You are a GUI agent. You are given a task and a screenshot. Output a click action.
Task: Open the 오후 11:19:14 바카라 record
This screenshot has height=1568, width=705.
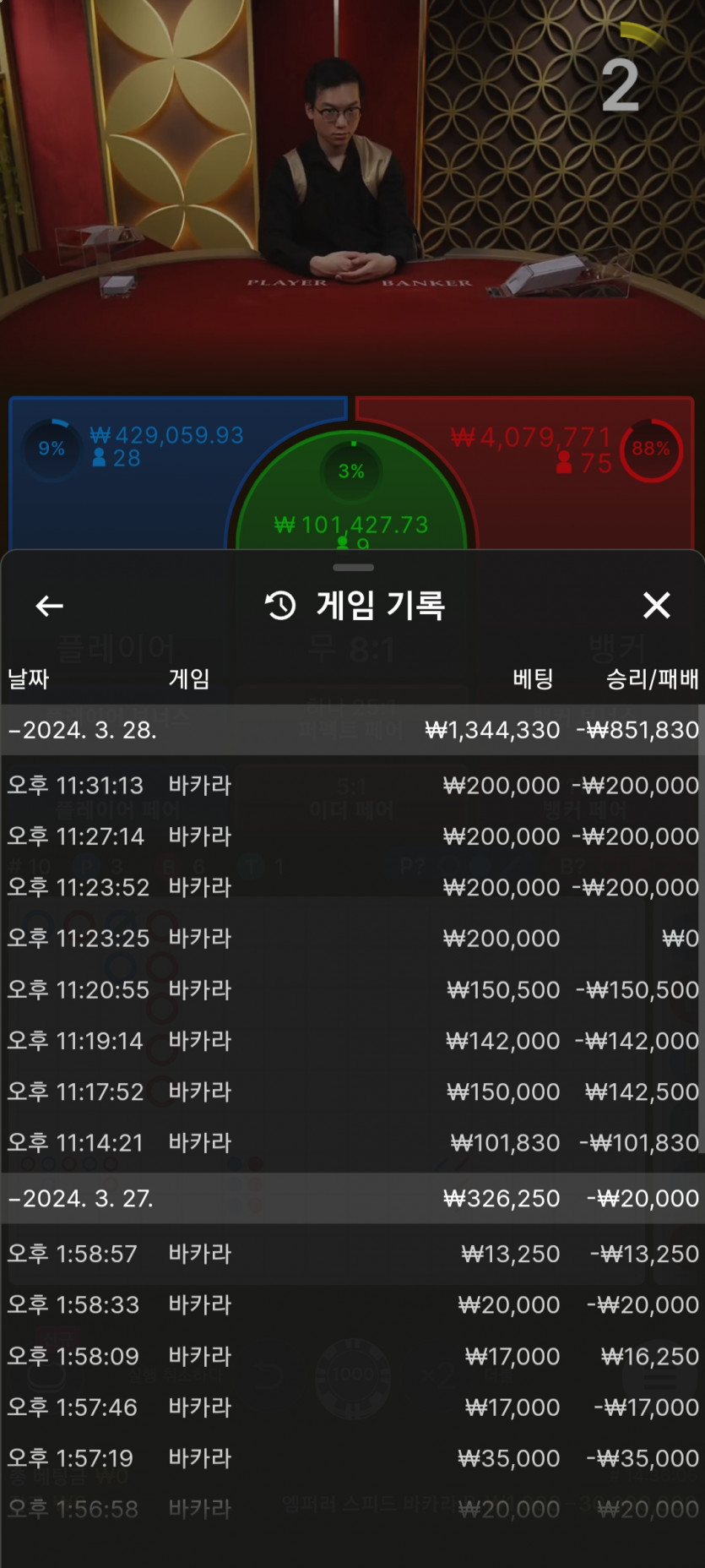(x=353, y=1041)
